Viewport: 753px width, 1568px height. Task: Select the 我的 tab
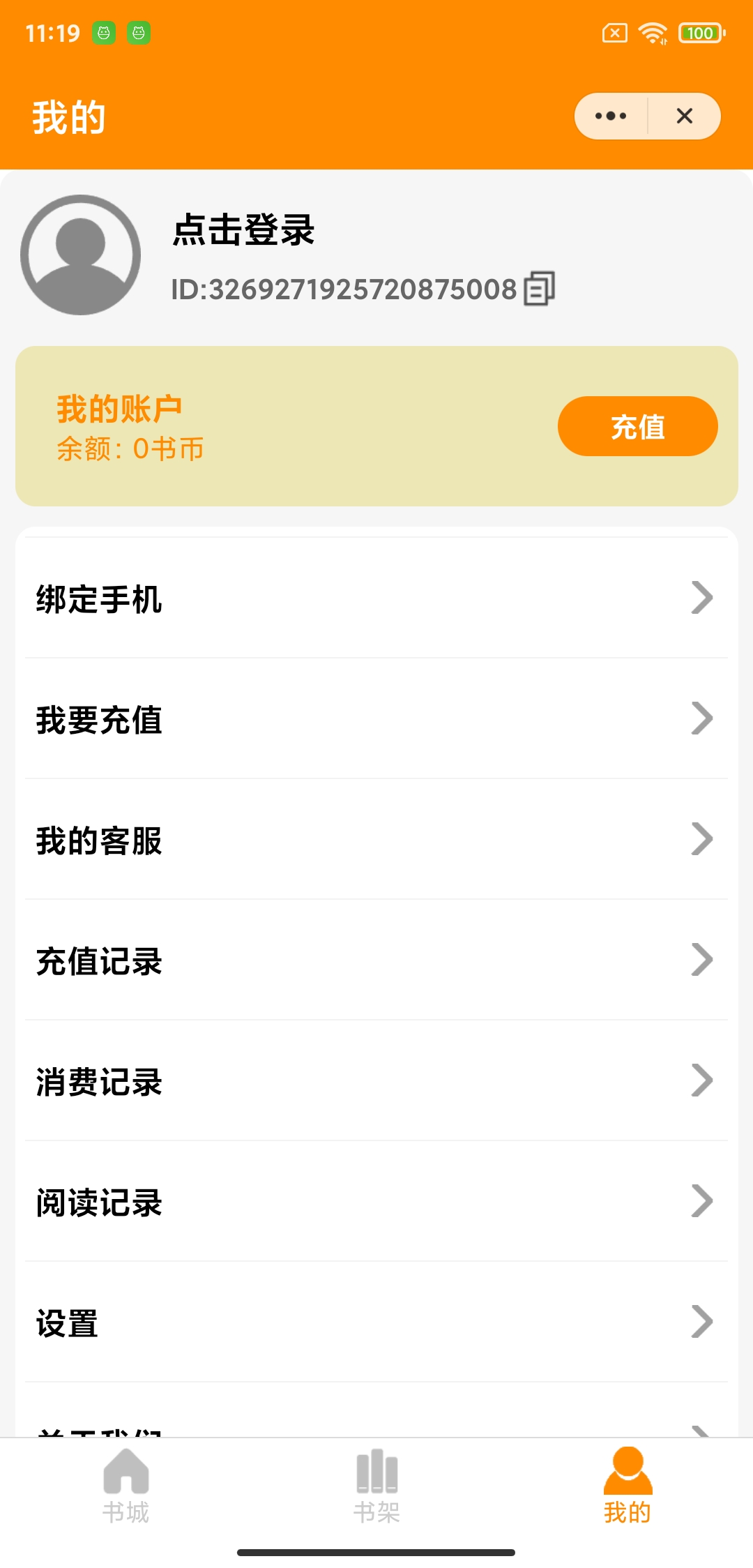pos(627,1486)
